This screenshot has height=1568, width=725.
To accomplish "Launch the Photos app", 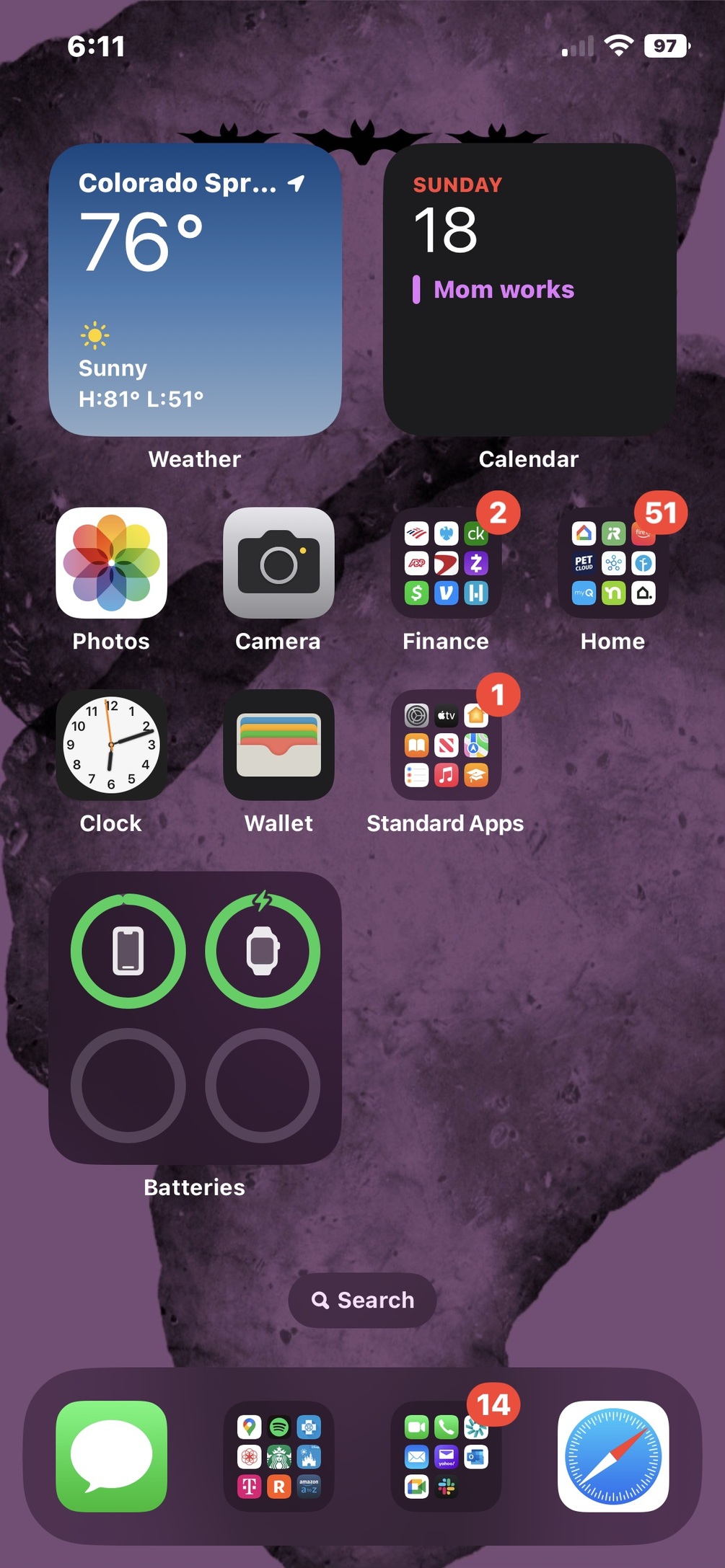I will click(111, 563).
